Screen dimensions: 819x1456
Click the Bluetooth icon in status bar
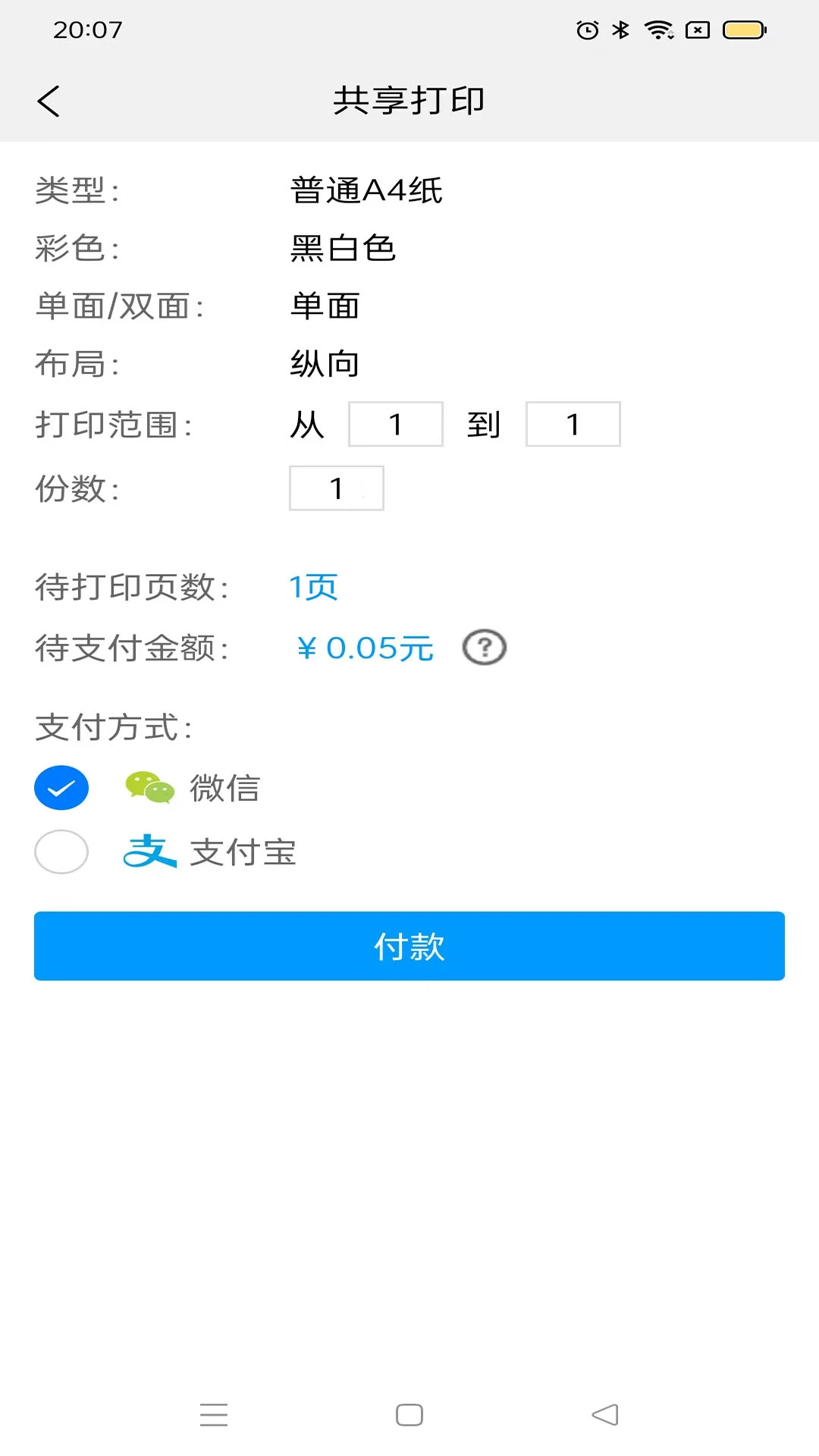tap(620, 30)
